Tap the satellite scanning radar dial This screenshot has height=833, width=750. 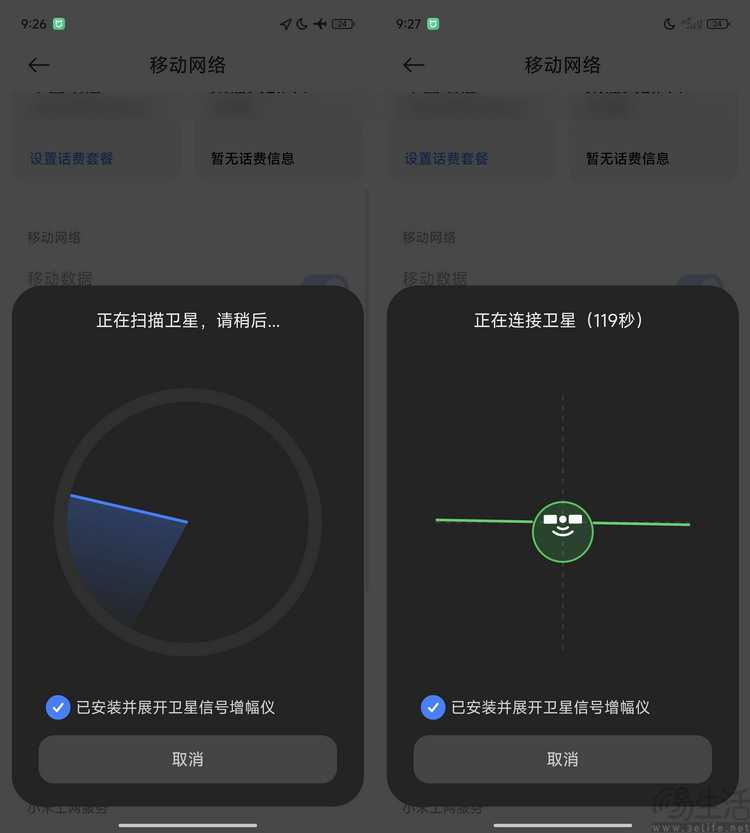187,520
